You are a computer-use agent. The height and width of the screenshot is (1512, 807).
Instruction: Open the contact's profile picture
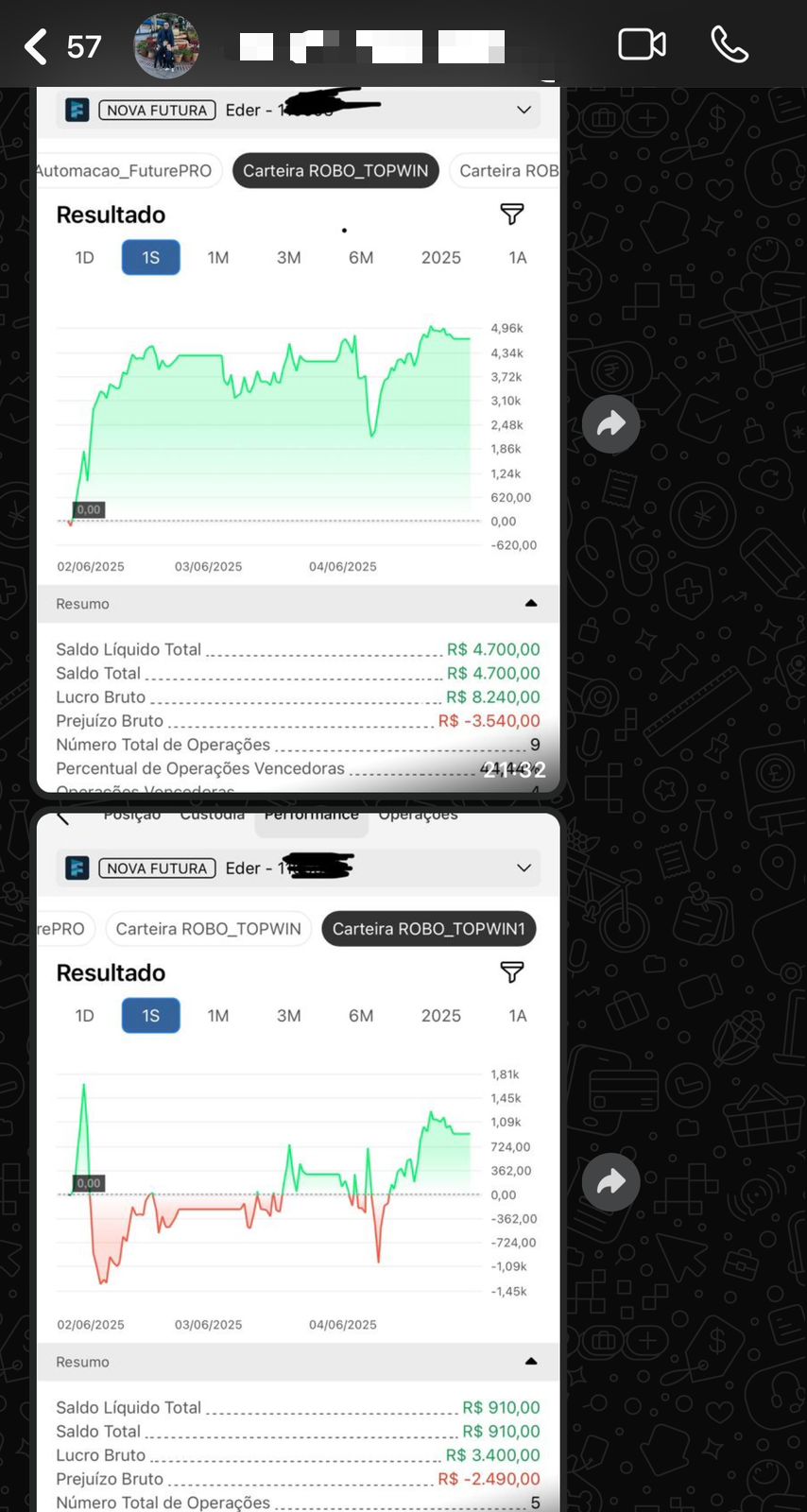[x=166, y=45]
